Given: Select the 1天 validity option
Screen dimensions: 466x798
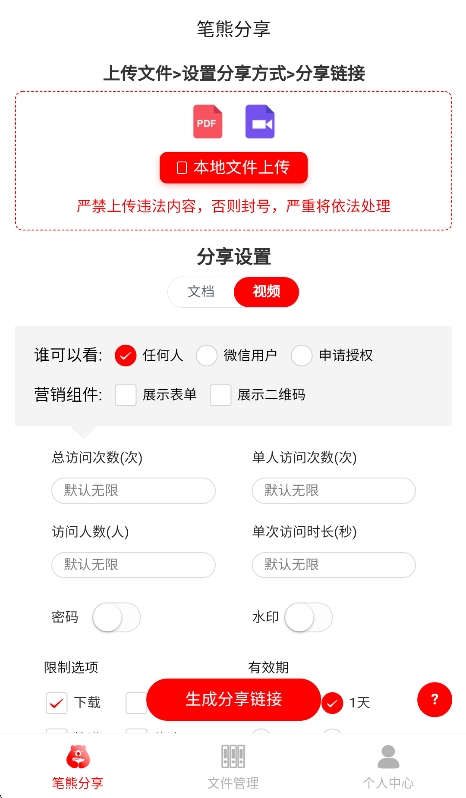Looking at the screenshot, I should [x=332, y=703].
